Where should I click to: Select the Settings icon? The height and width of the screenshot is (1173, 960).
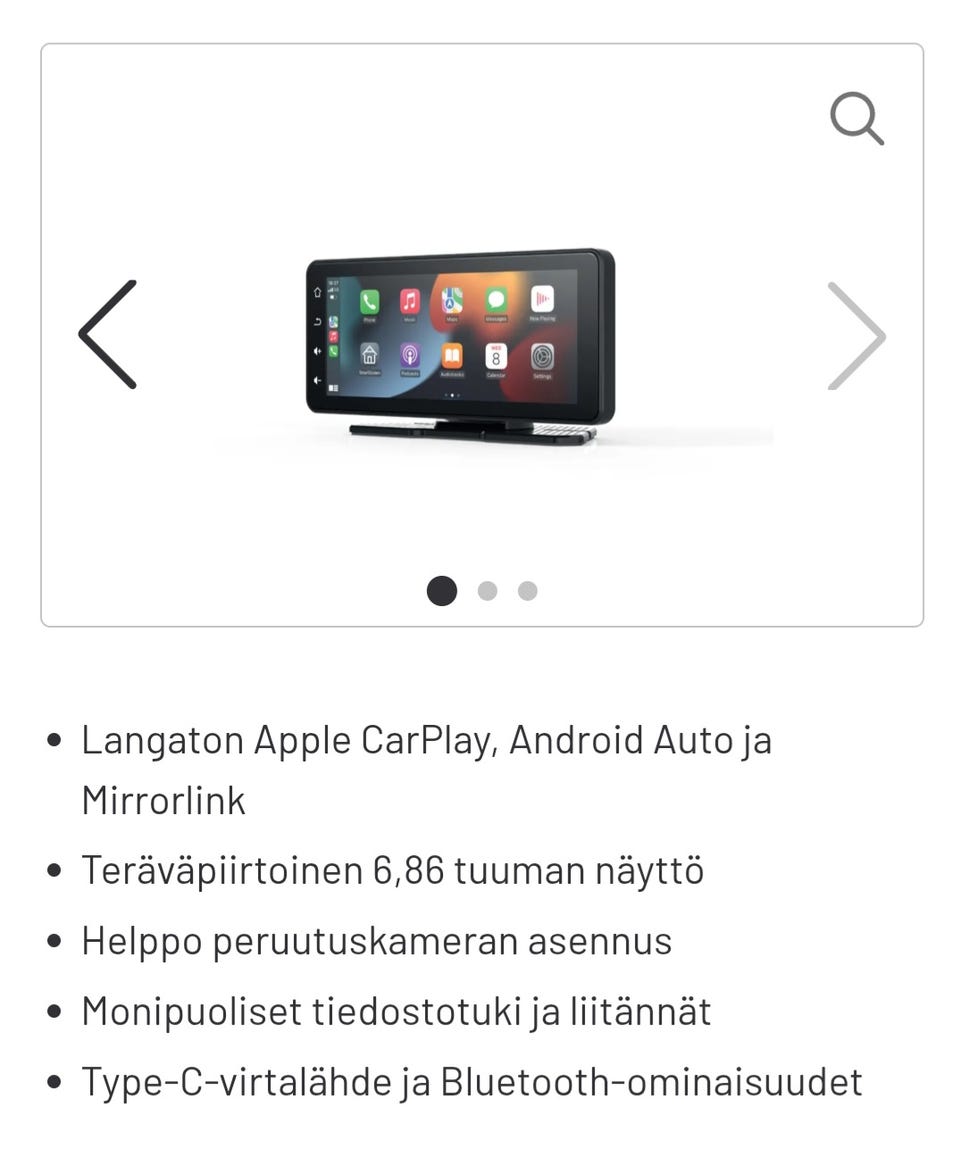coord(541,355)
